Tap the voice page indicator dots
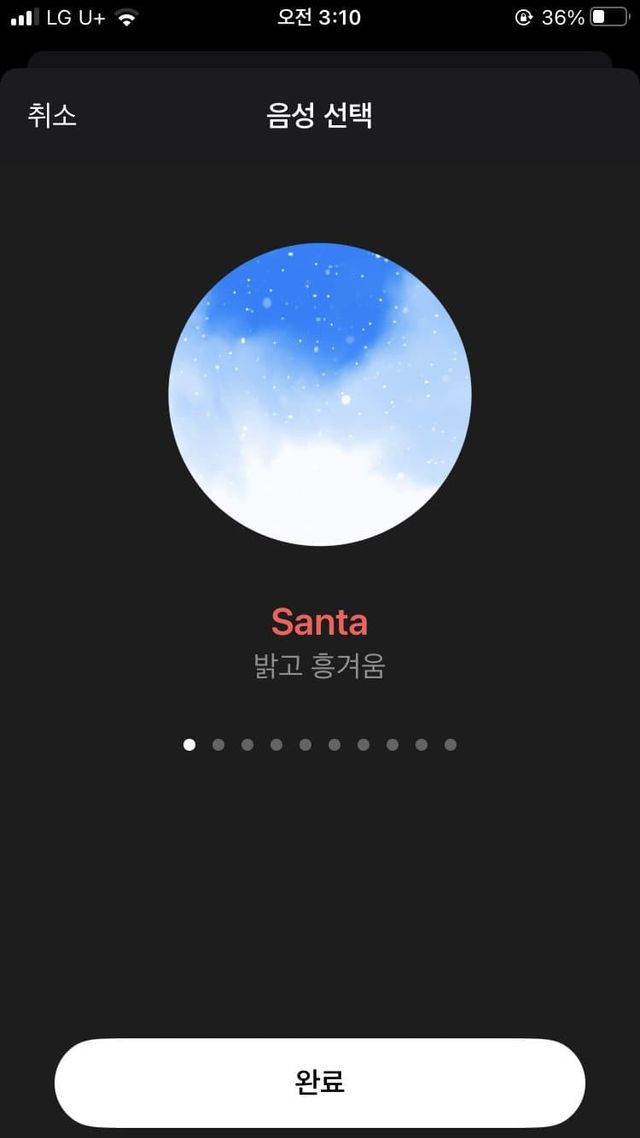The height and width of the screenshot is (1138, 640). [x=320, y=744]
